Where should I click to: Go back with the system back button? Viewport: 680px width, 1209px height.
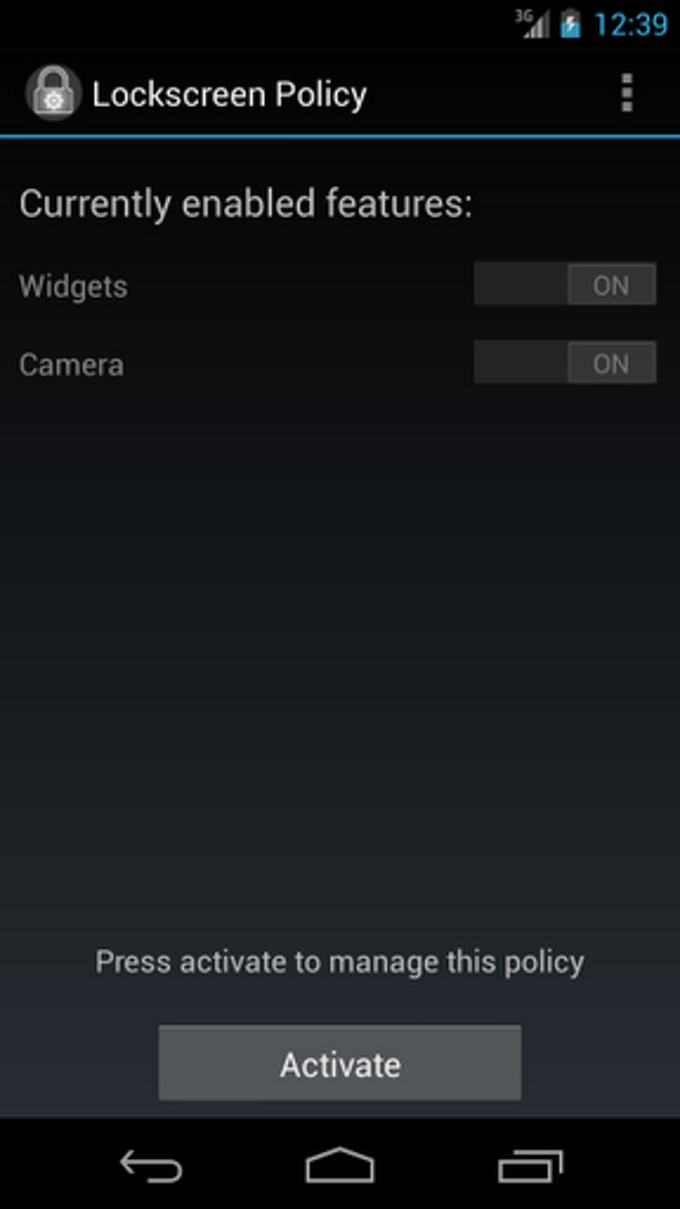151,1166
